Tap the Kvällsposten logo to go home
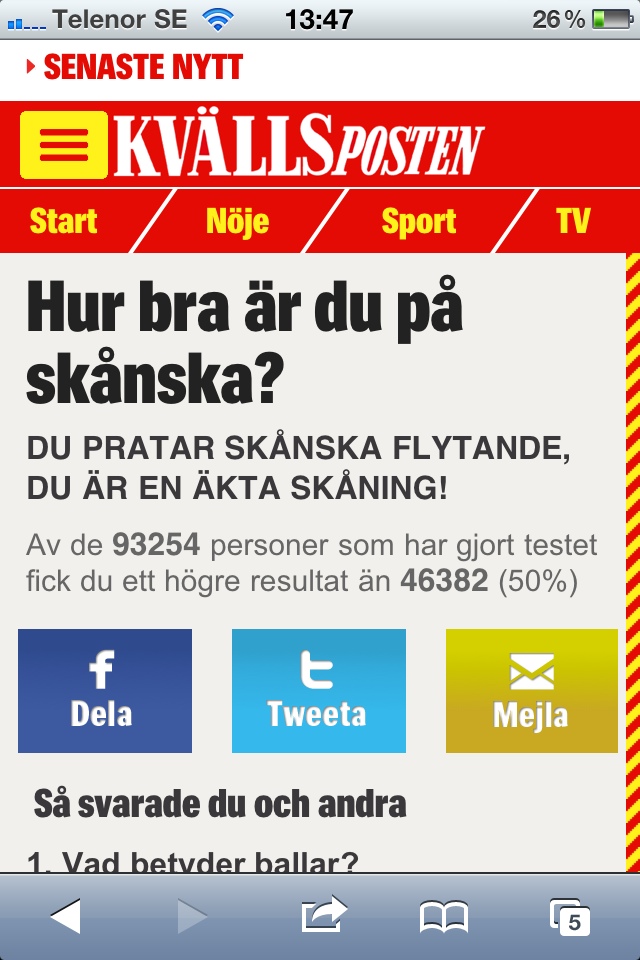The image size is (640, 960). click(298, 147)
